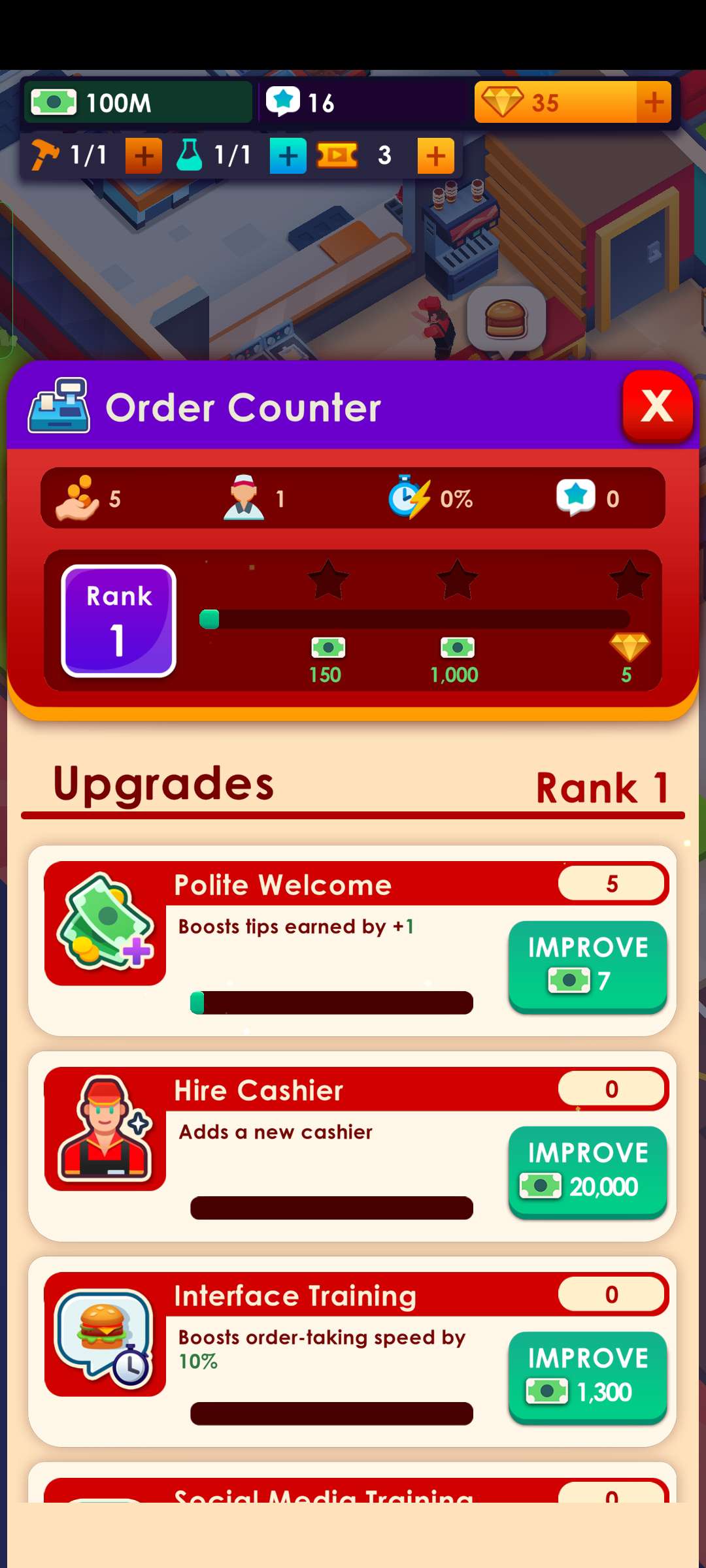Improve Hire Cashier for 20,000 cash
Image resolution: width=706 pixels, height=1568 pixels.
(587, 1171)
